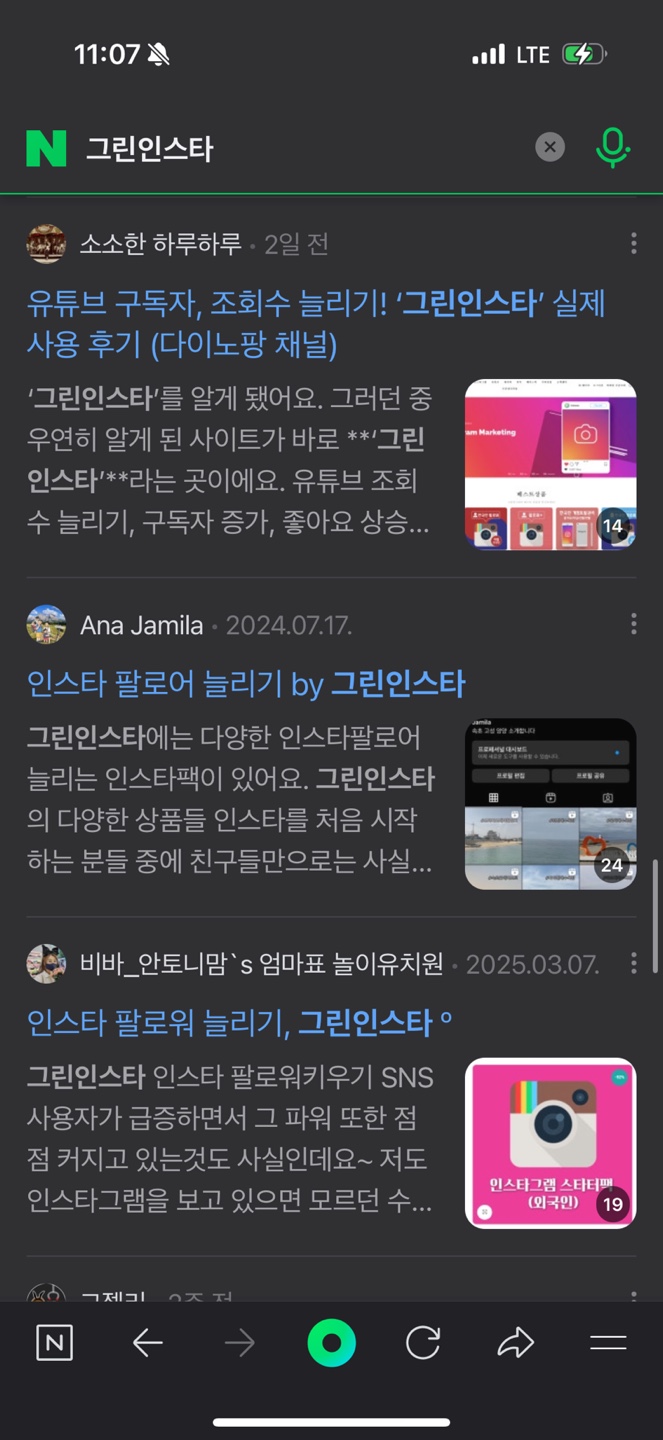Open more options for the 소소한 하루하루 post
663x1440 pixels.
click(x=633, y=243)
